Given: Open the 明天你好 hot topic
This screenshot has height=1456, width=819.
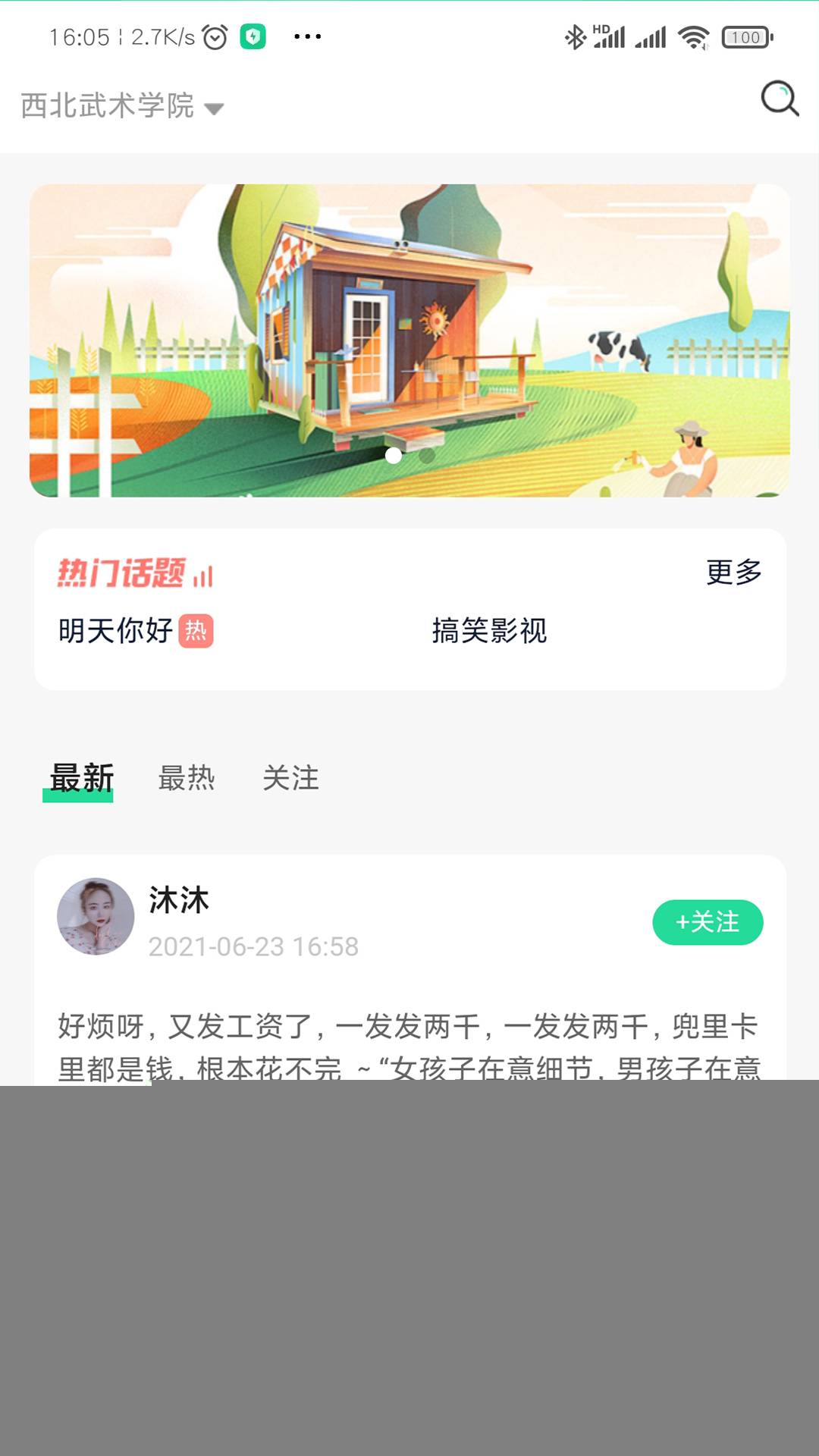Looking at the screenshot, I should (136, 631).
